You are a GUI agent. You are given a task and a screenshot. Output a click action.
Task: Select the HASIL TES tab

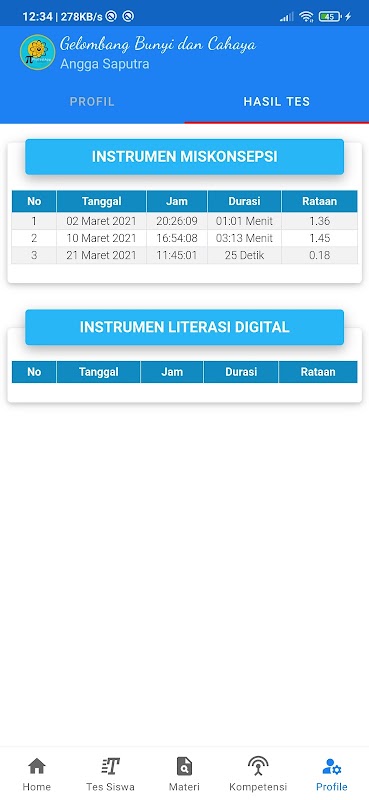coord(277,102)
